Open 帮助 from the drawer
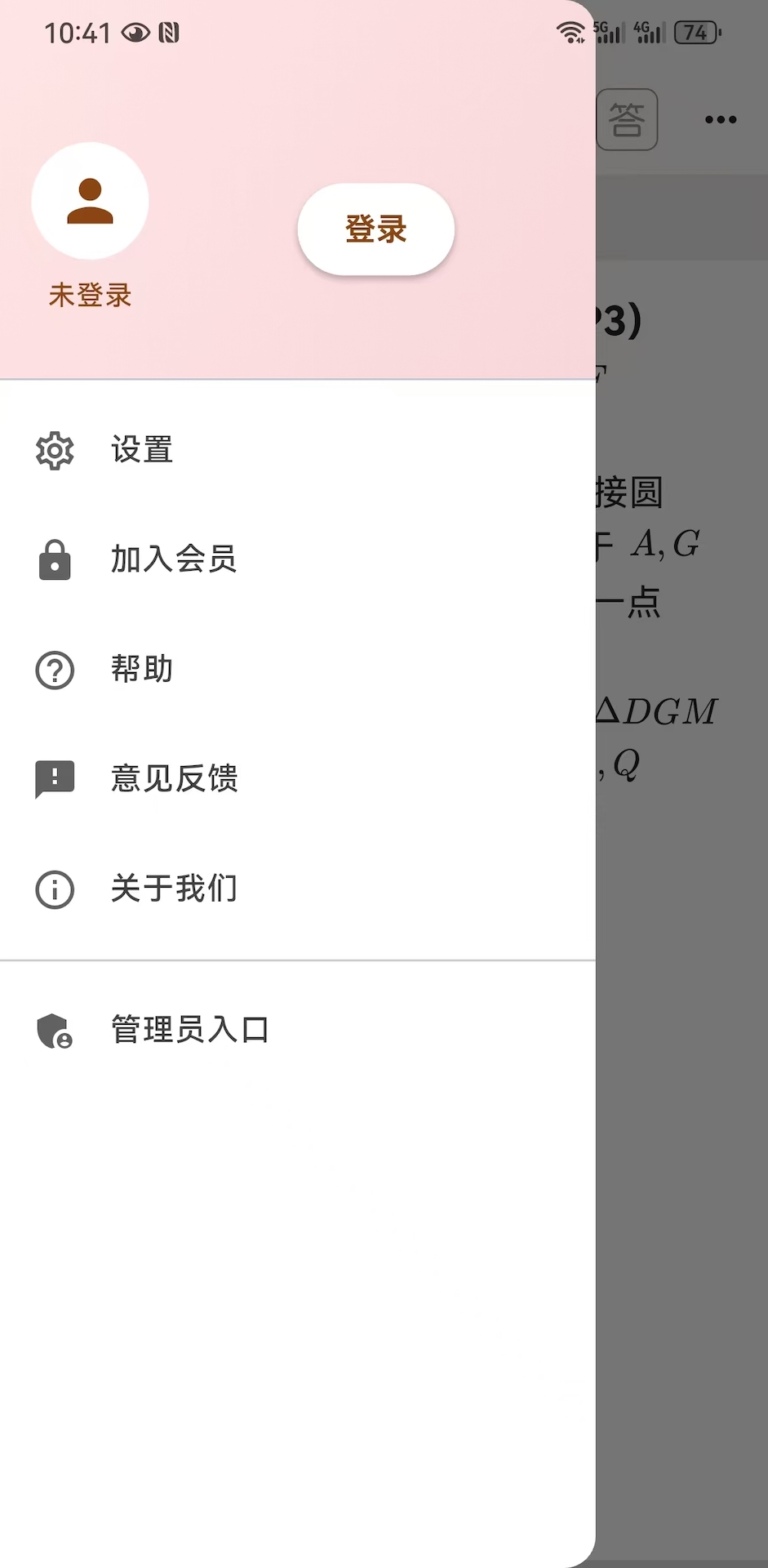768x1568 pixels. [x=141, y=670]
